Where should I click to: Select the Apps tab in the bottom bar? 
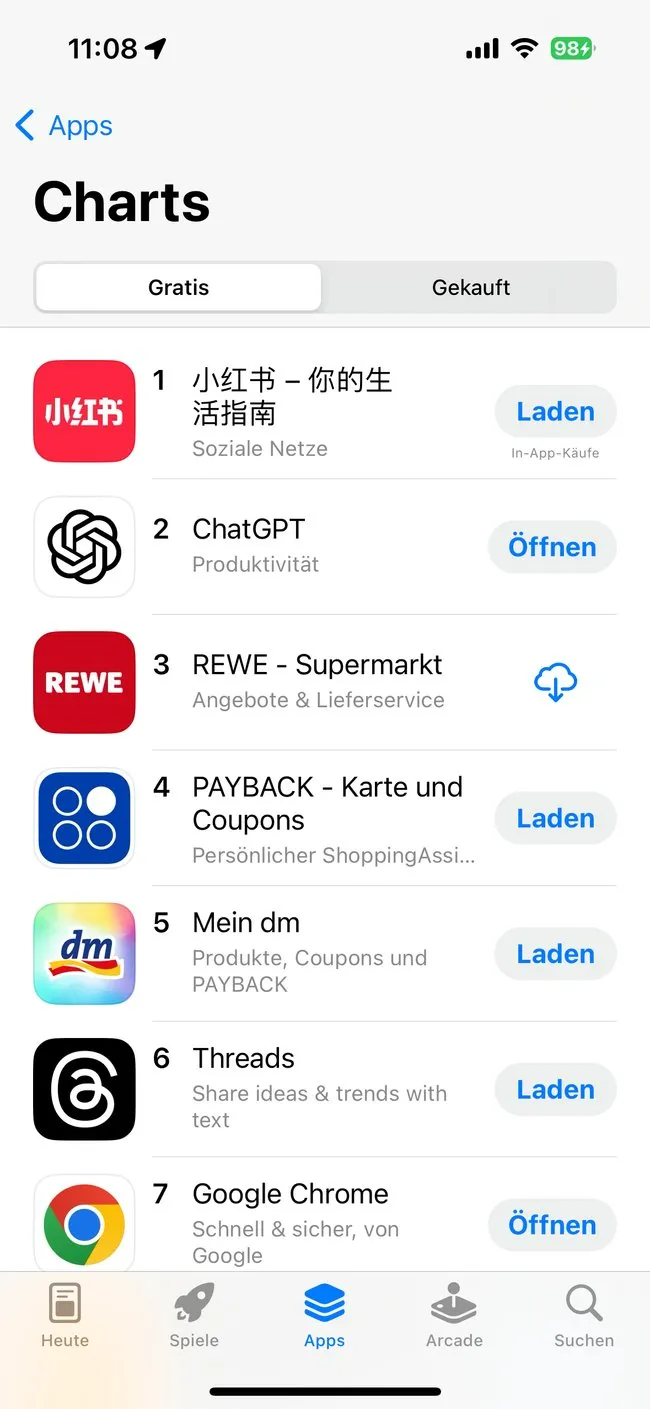point(324,1316)
